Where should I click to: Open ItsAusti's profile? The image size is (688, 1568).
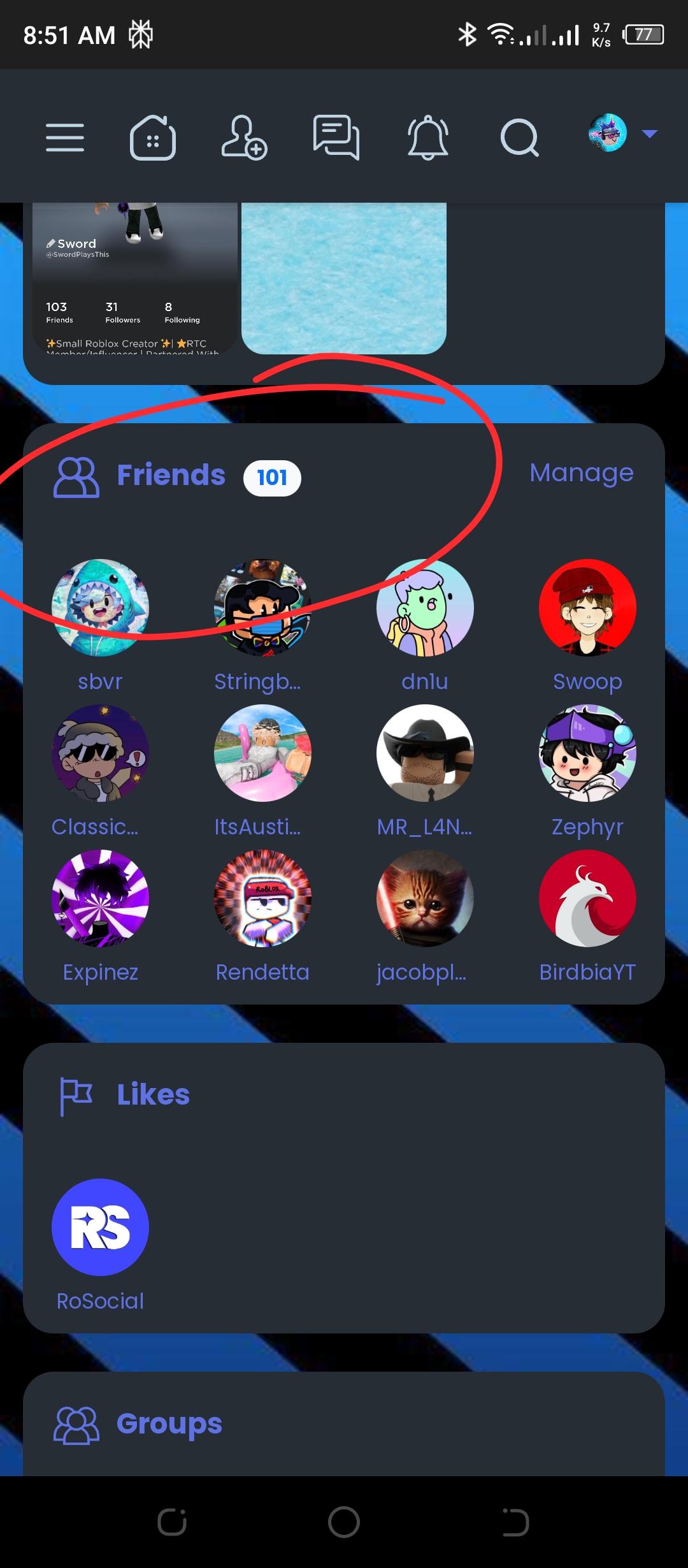coord(262,753)
